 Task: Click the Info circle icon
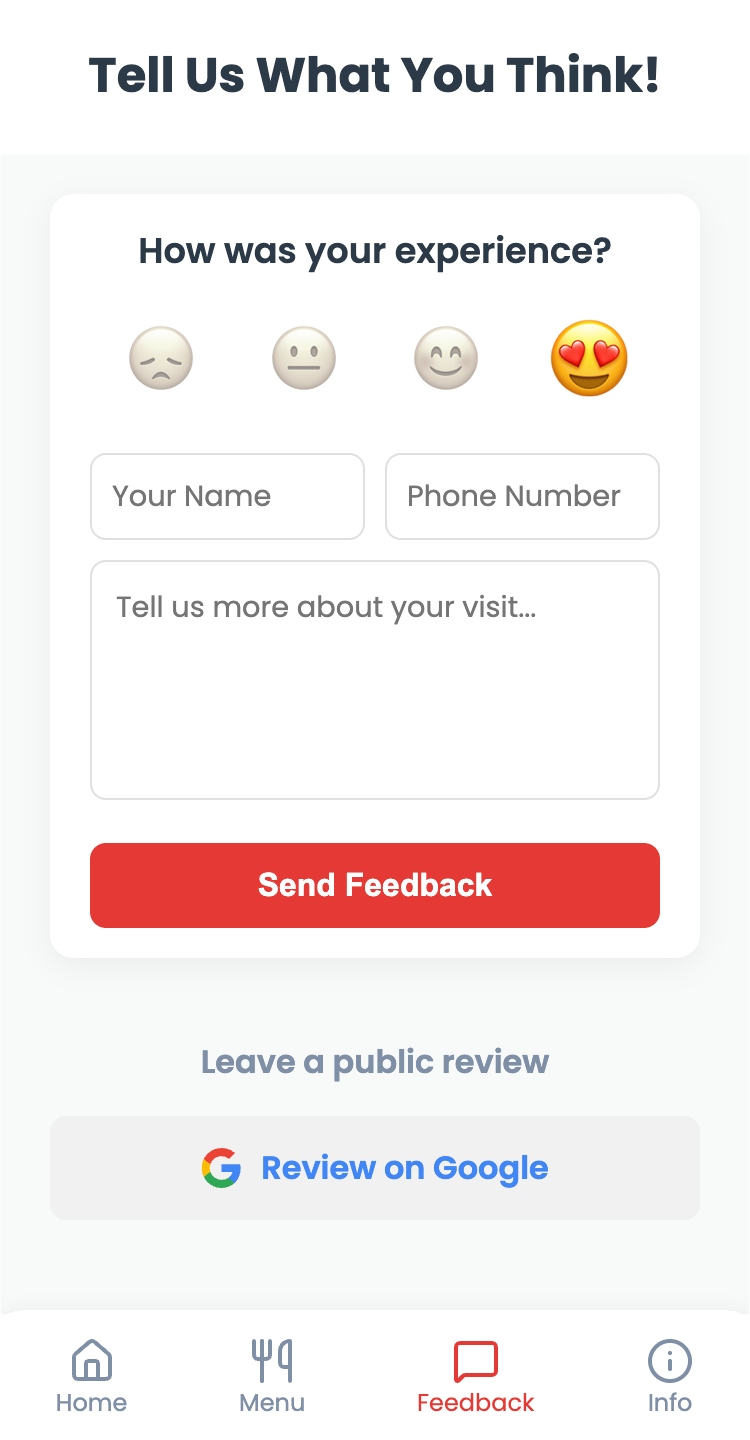click(669, 1358)
